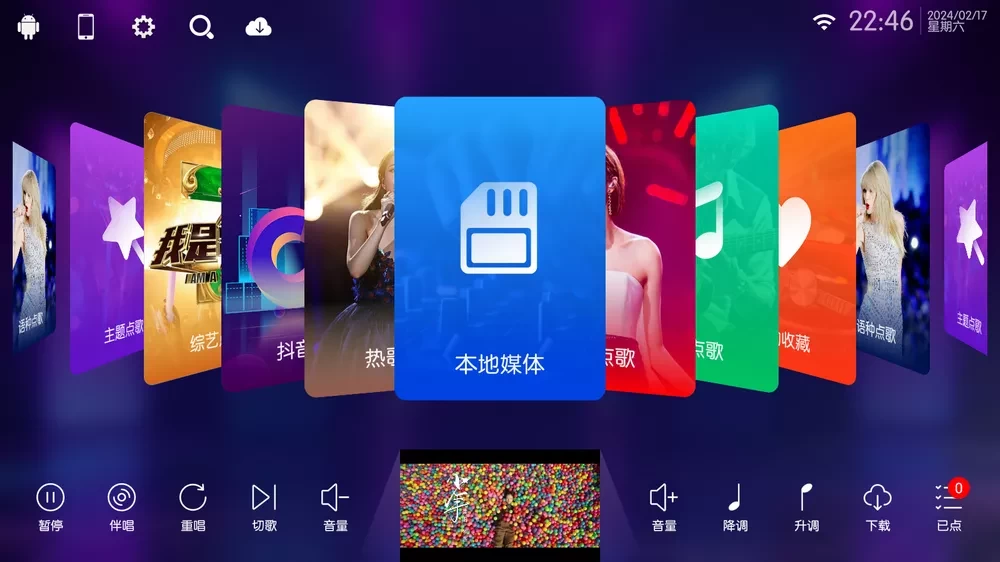Open the settings gear
Viewport: 1000px width, 562px height.
pos(144,26)
